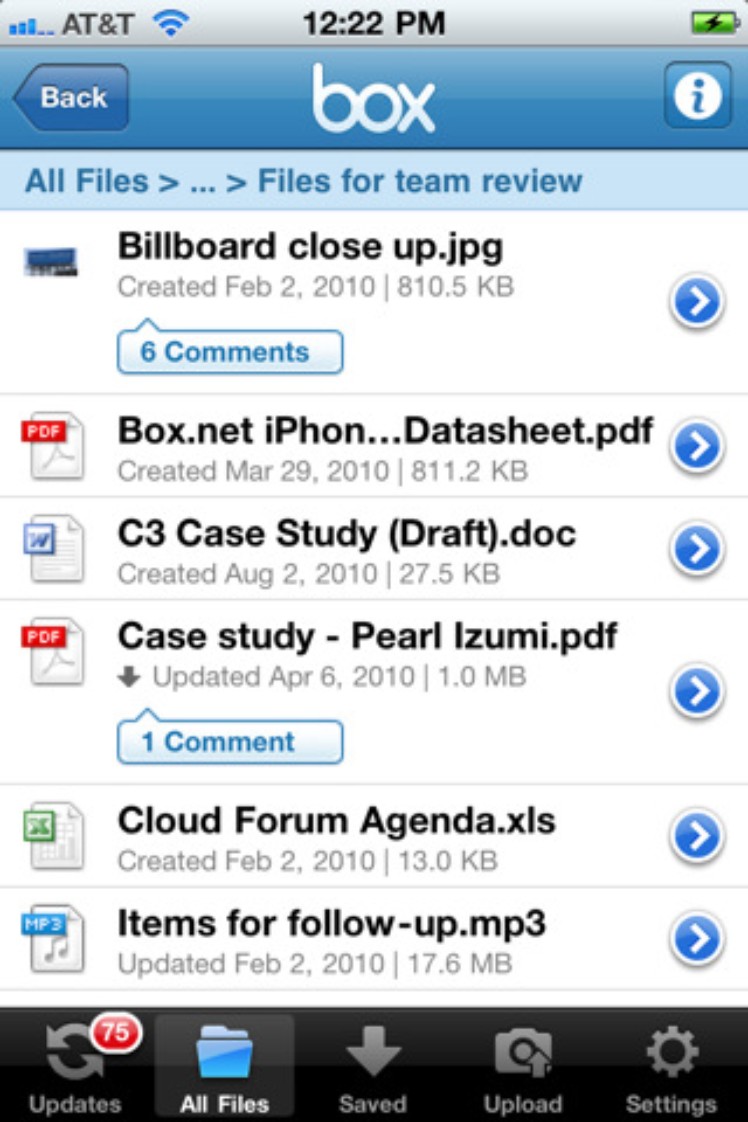View the 1 Comment on Pearl Izumi case study
This screenshot has height=1122, width=748.
point(229,742)
